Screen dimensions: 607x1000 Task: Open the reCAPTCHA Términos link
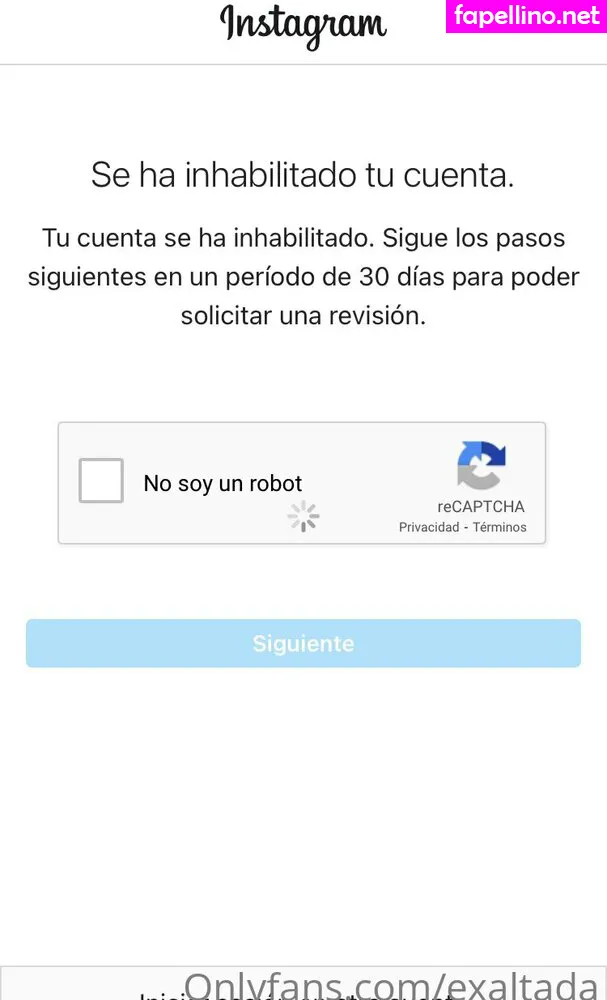499,527
